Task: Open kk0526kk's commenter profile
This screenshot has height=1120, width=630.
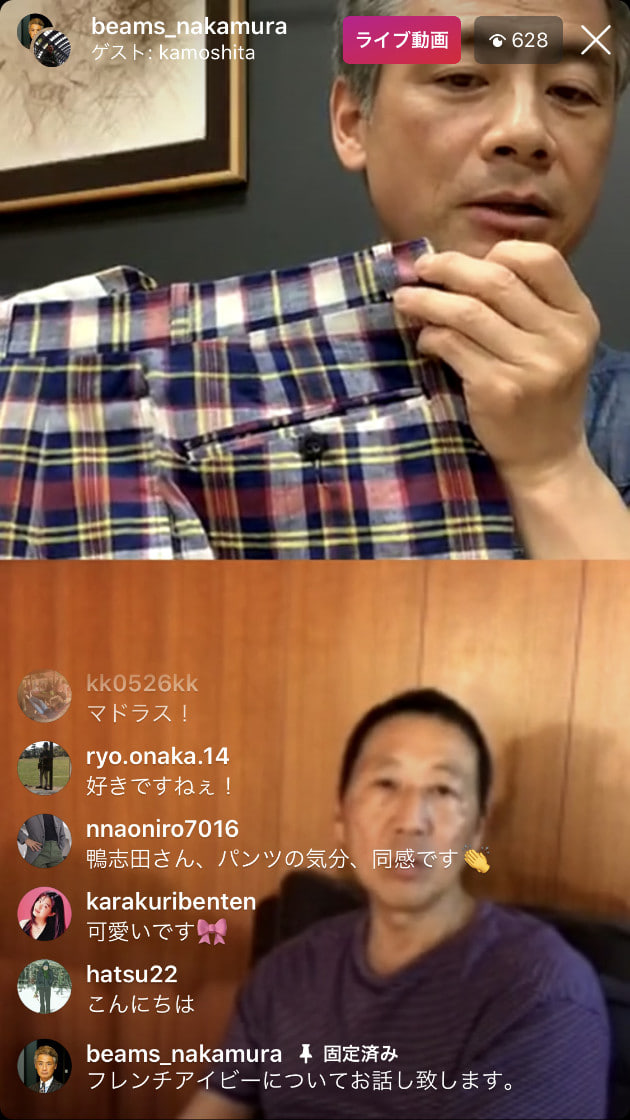Action: tap(45, 696)
